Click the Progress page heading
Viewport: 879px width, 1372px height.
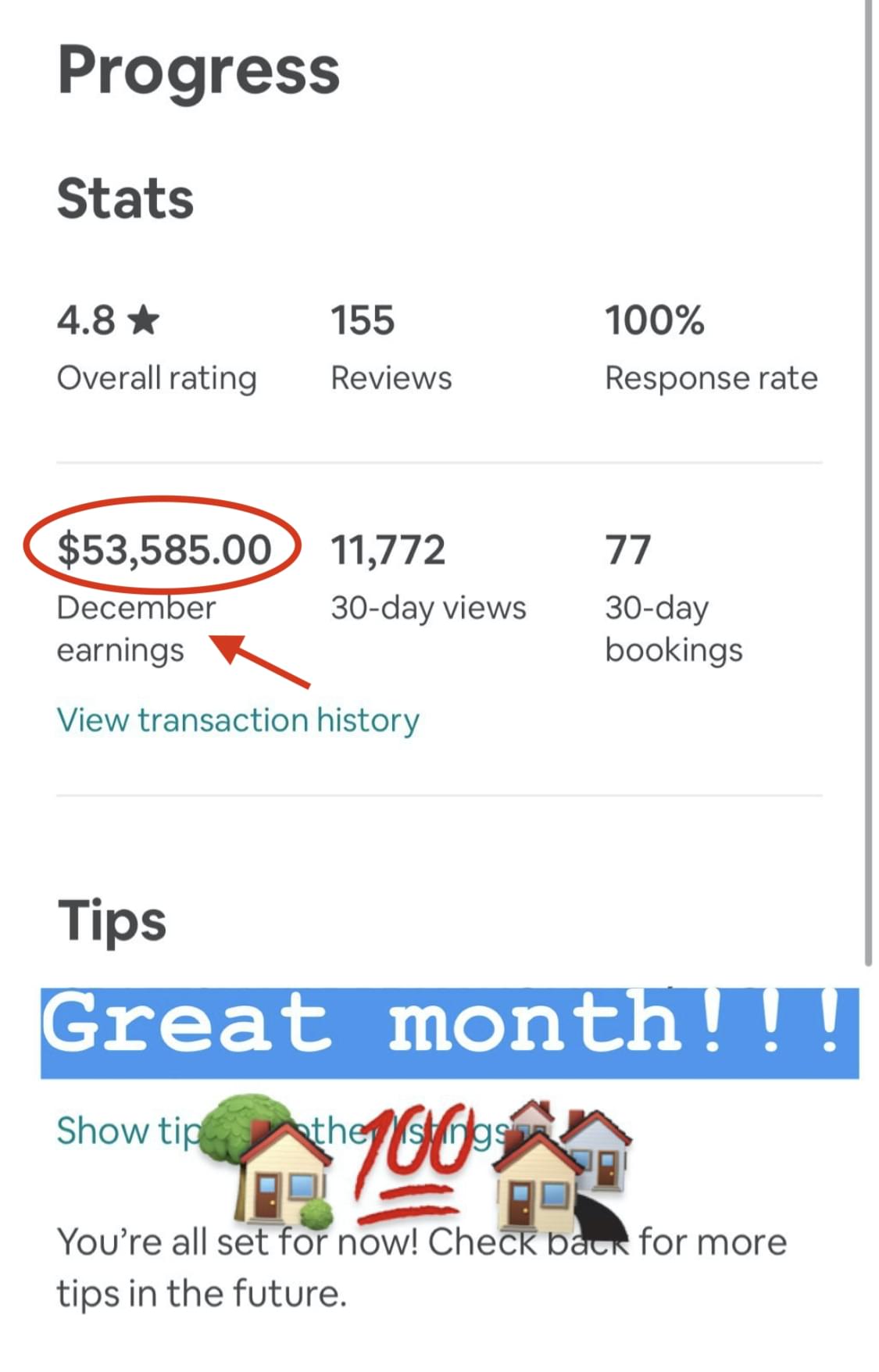(198, 70)
